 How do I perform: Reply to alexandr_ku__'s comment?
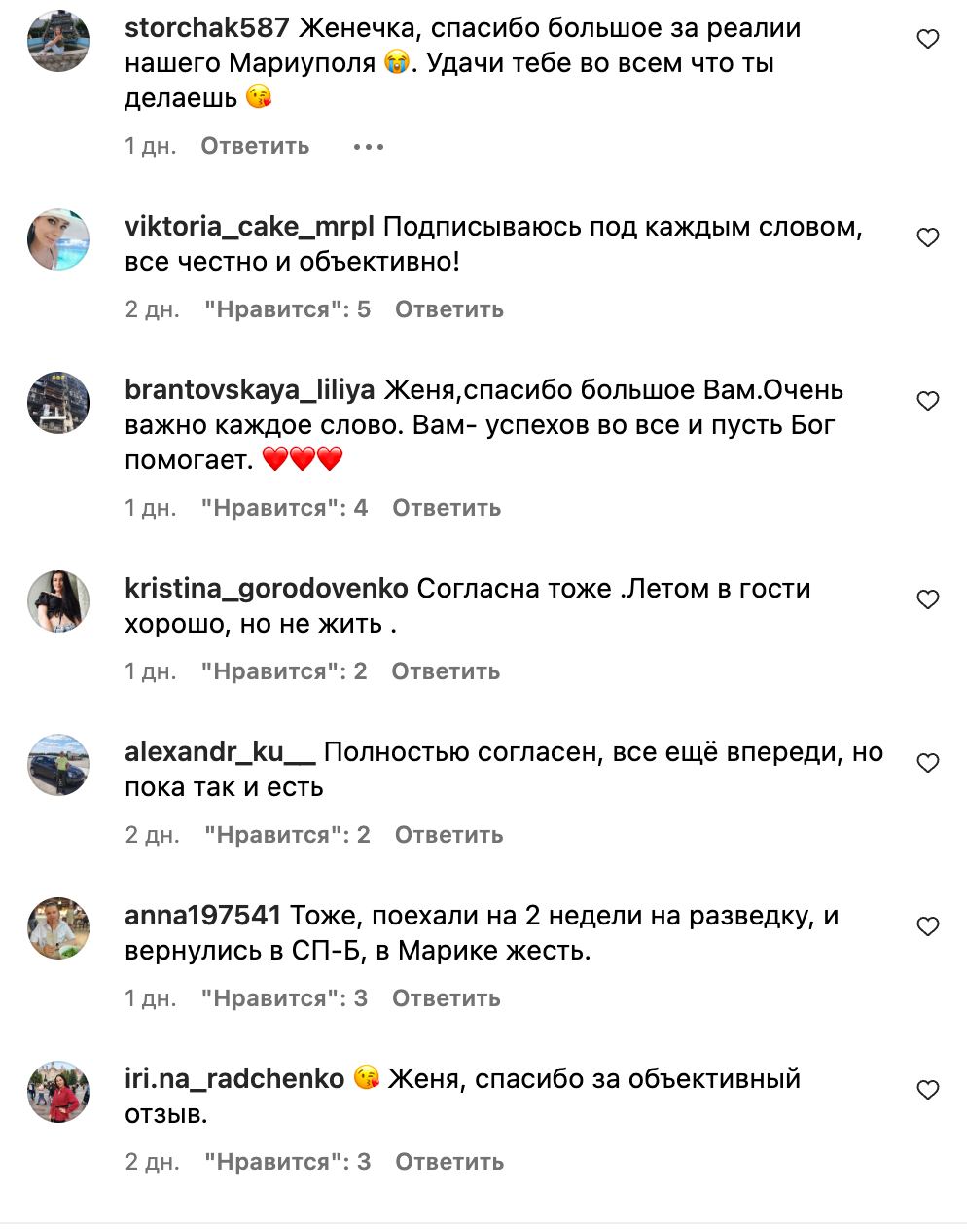tap(448, 835)
